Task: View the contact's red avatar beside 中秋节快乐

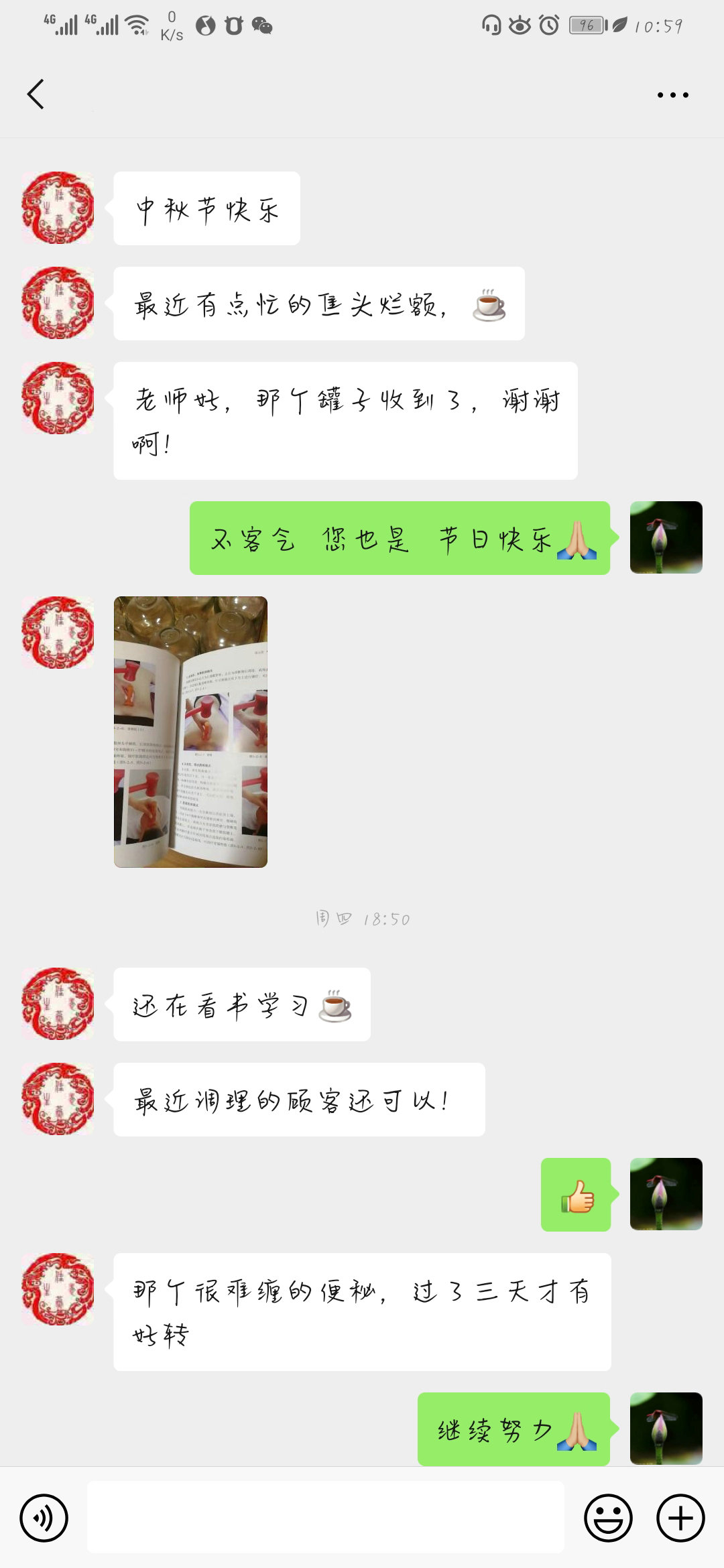Action: pyautogui.click(x=58, y=208)
